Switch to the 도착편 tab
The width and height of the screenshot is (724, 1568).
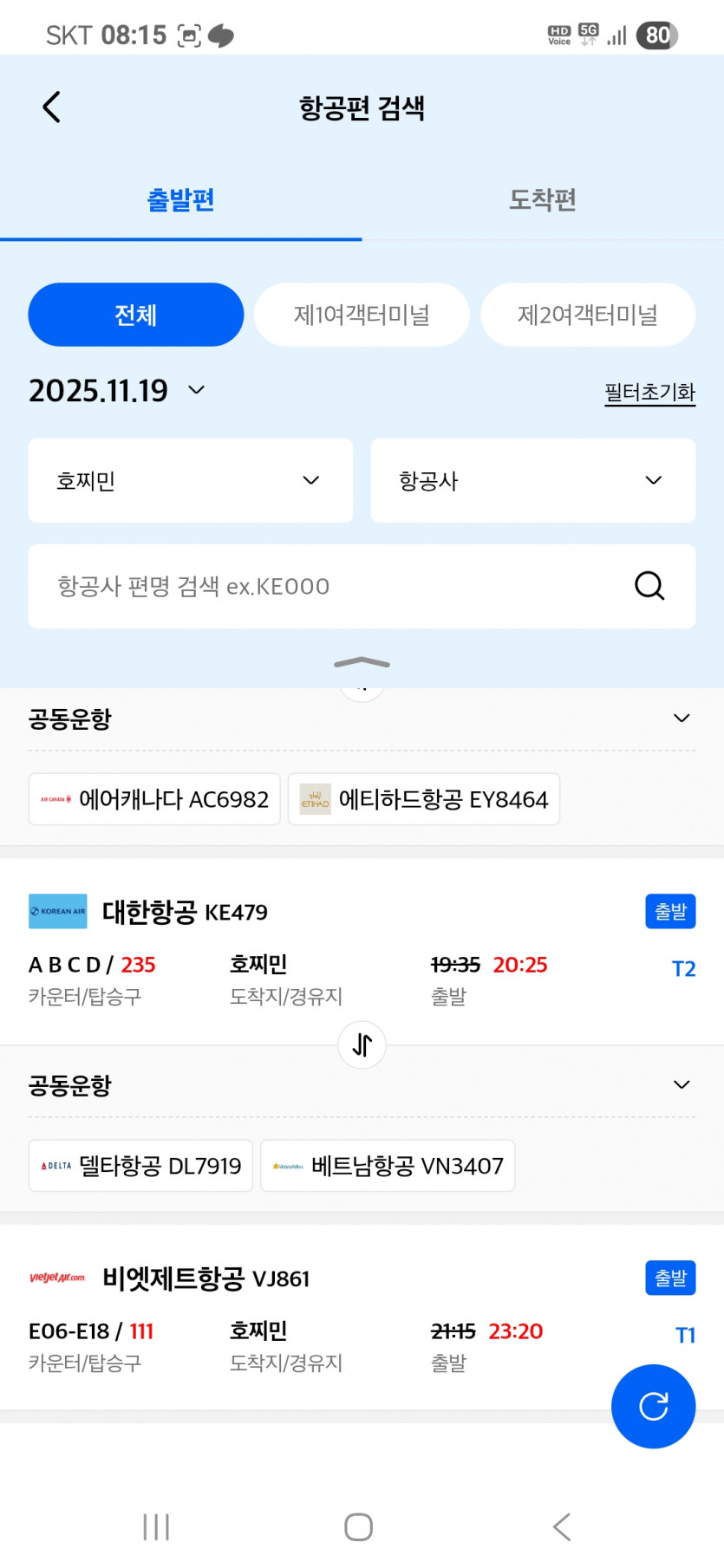pos(542,200)
